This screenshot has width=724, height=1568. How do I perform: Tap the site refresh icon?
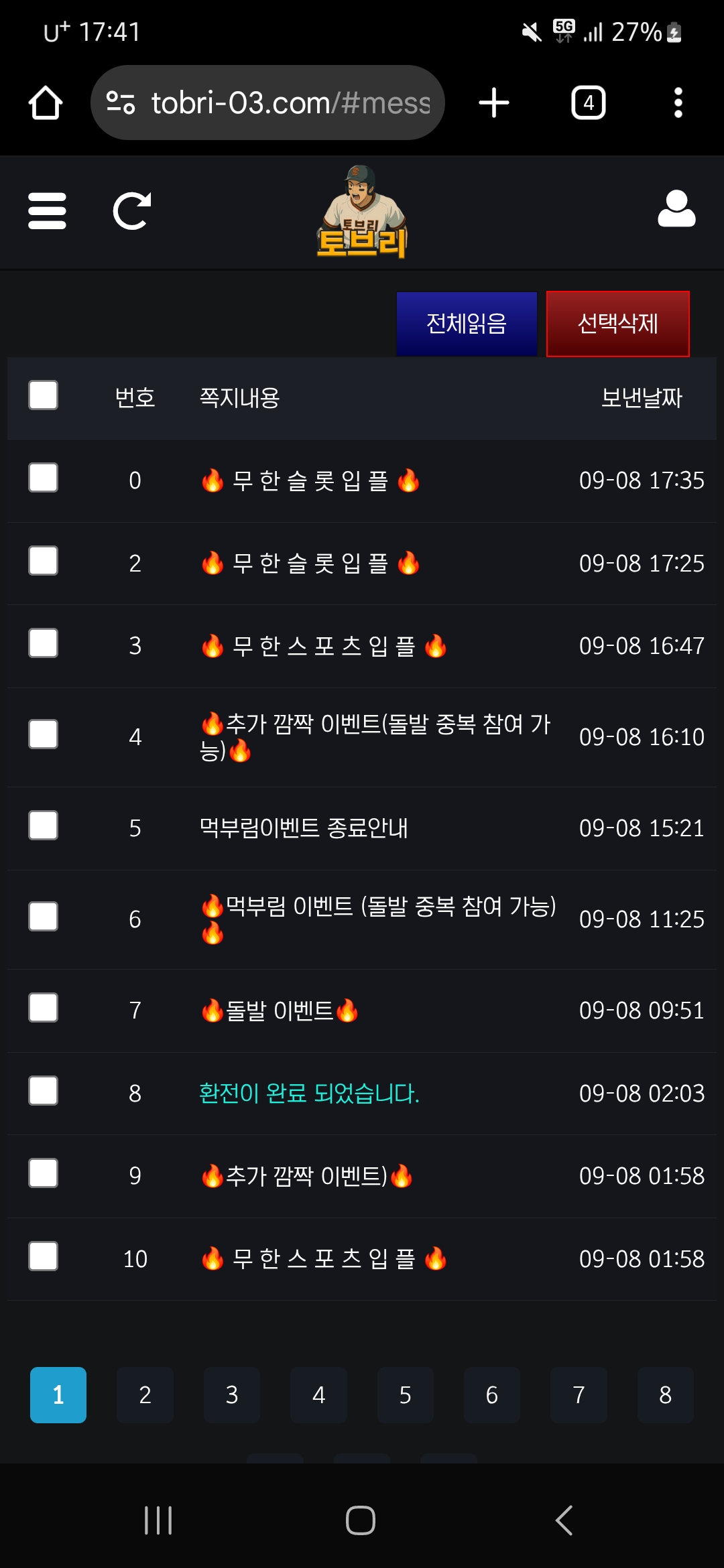pos(132,211)
